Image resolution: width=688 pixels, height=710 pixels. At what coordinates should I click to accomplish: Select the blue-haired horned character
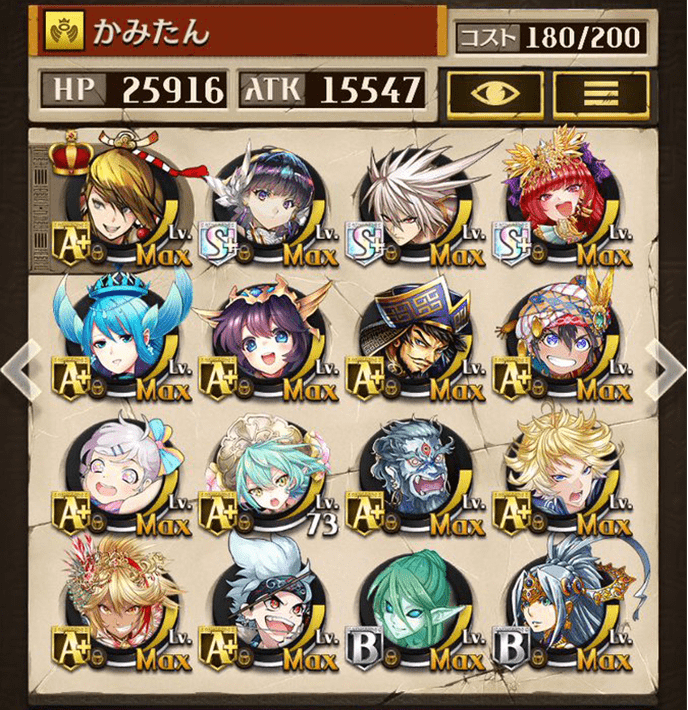[120, 340]
